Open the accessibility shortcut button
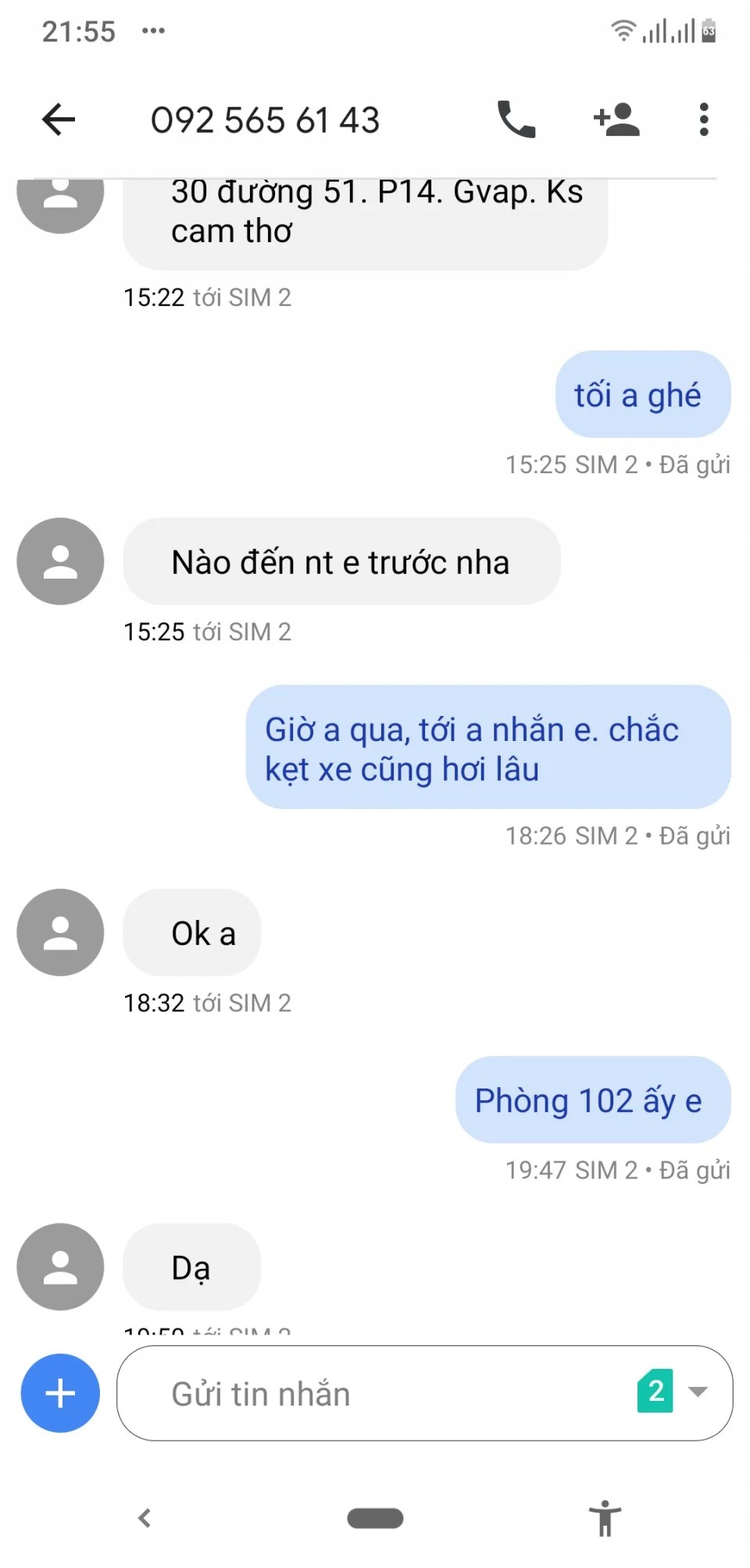 point(605,1518)
